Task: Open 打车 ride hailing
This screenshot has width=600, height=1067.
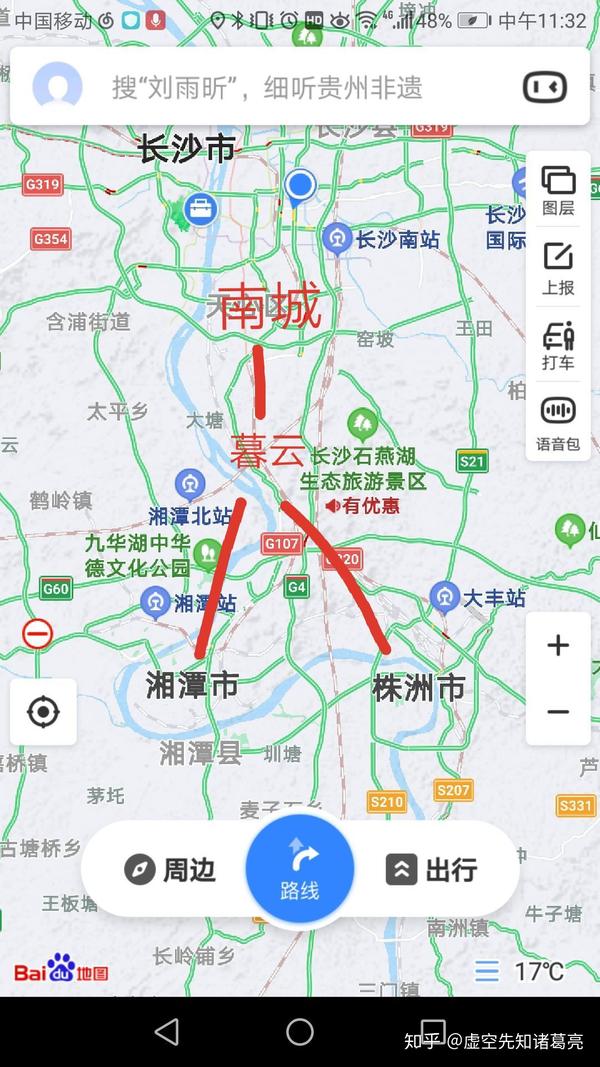Action: tap(558, 346)
